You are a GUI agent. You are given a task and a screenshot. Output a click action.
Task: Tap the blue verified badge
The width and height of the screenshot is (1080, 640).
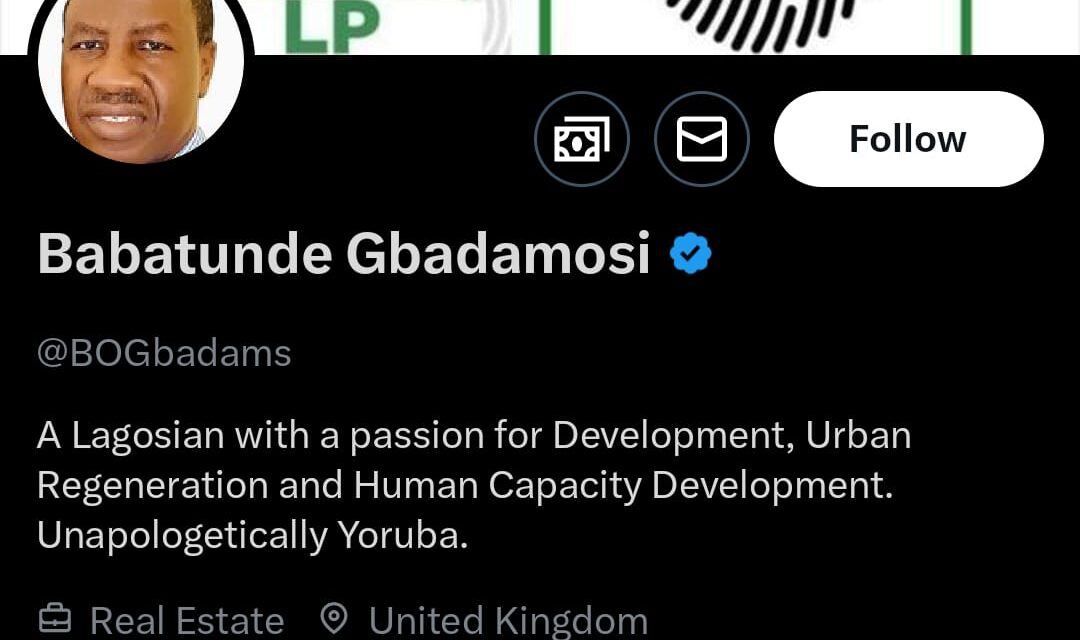tap(690, 254)
